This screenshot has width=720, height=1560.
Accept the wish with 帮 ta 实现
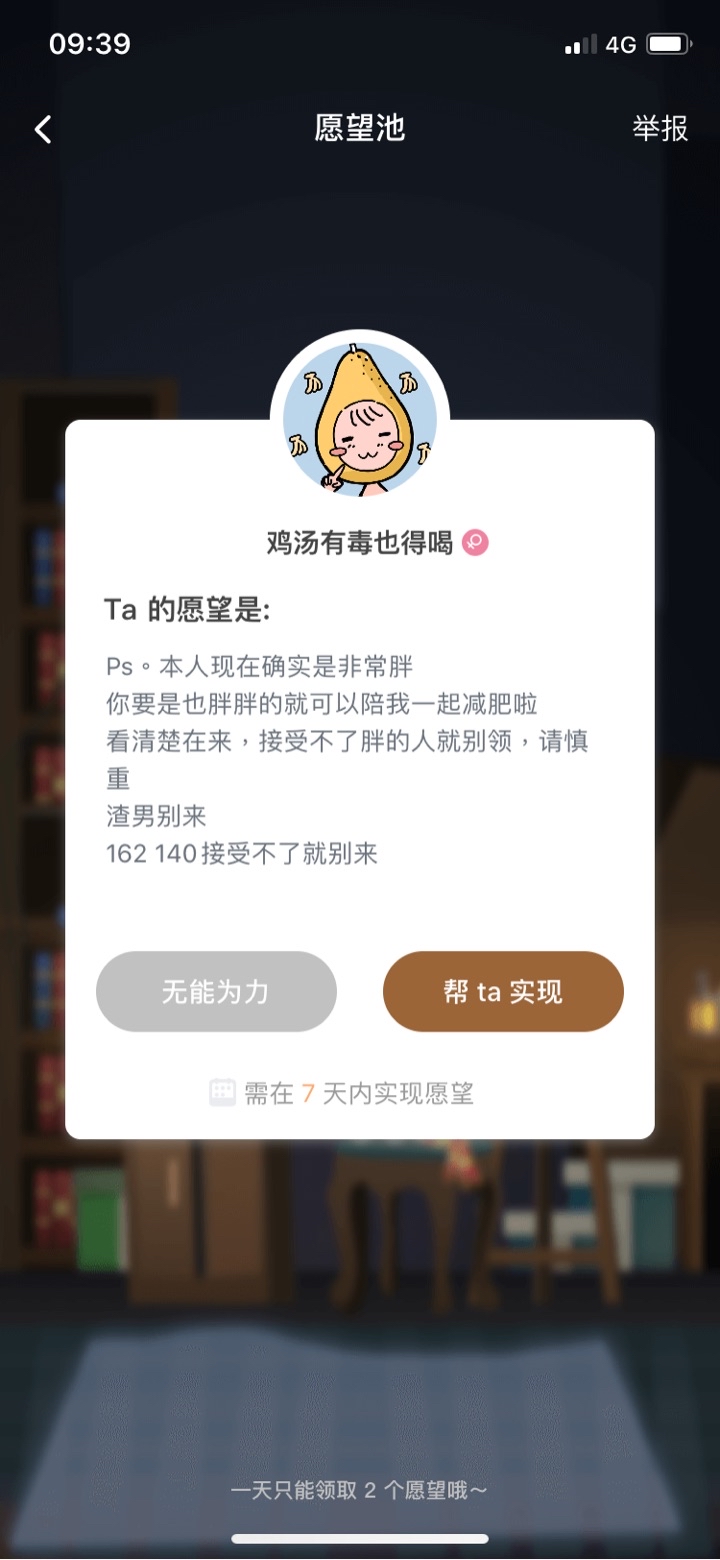point(503,991)
